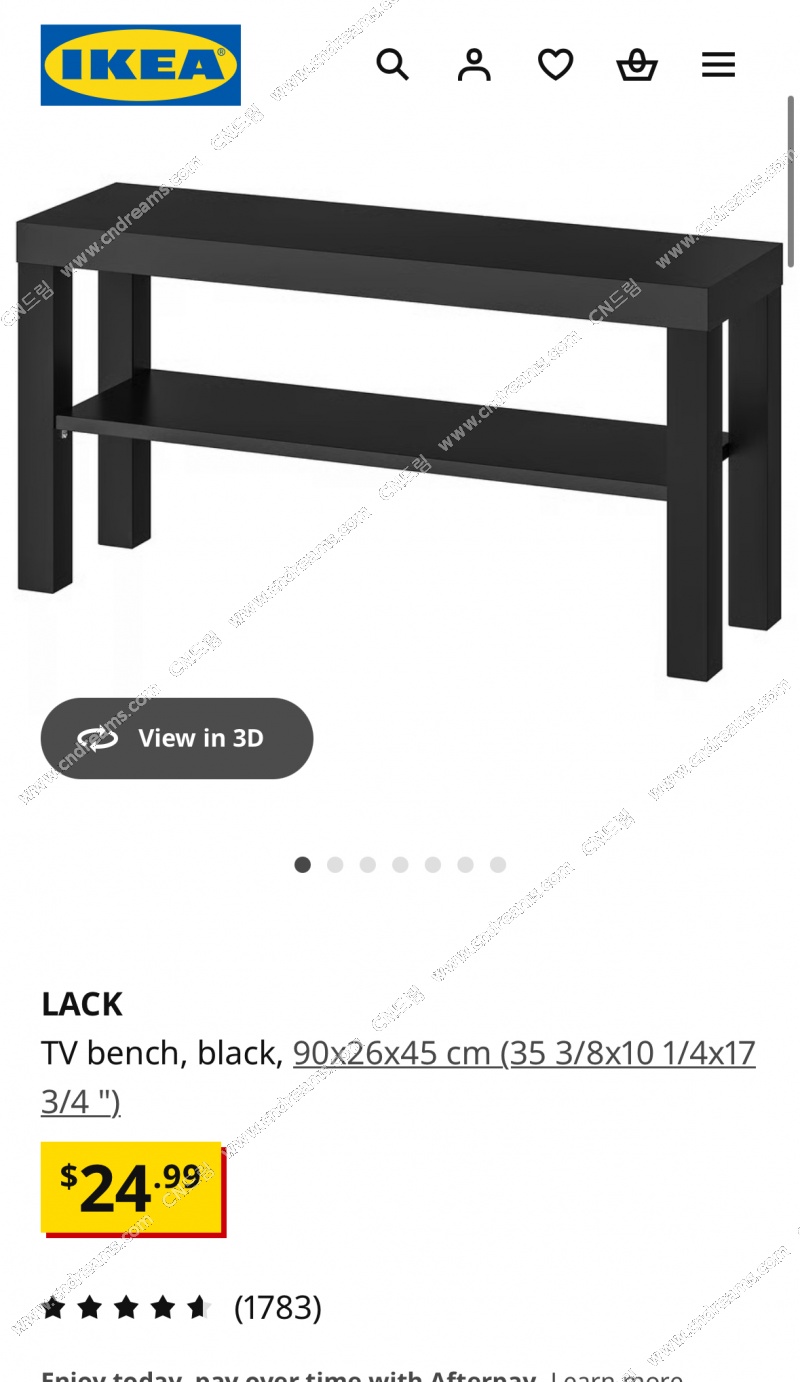Jump to the second image indicator dot
This screenshot has width=800, height=1382.
[335, 865]
